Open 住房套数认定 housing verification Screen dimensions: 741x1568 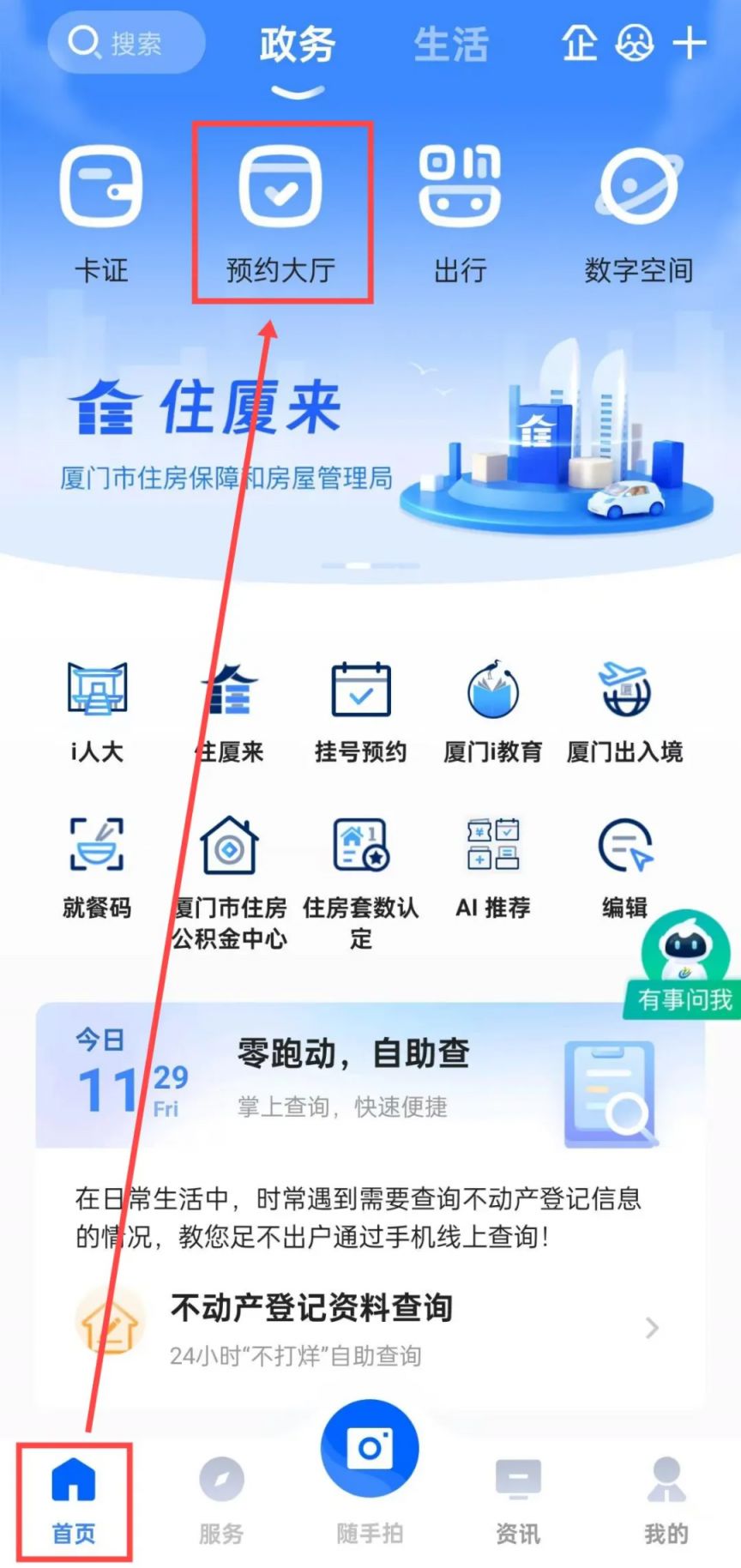361,875
